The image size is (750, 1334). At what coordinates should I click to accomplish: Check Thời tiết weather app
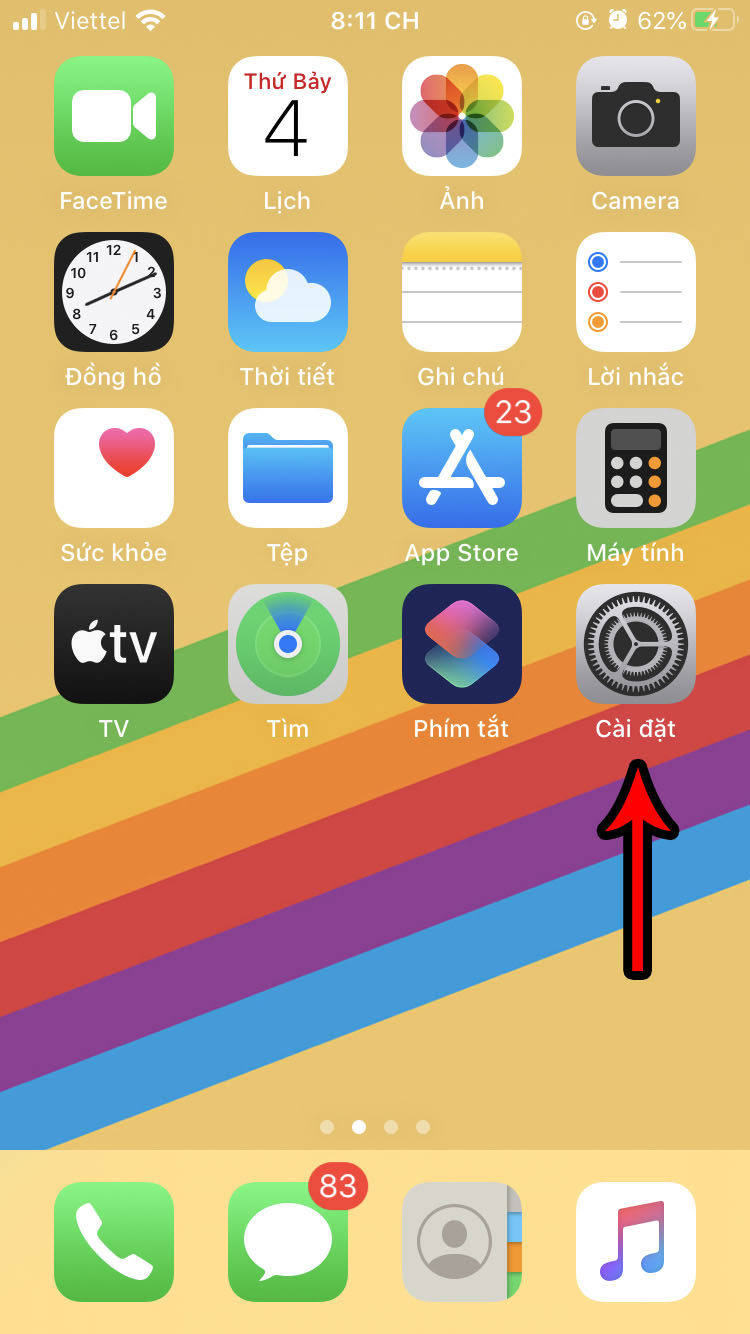288,292
